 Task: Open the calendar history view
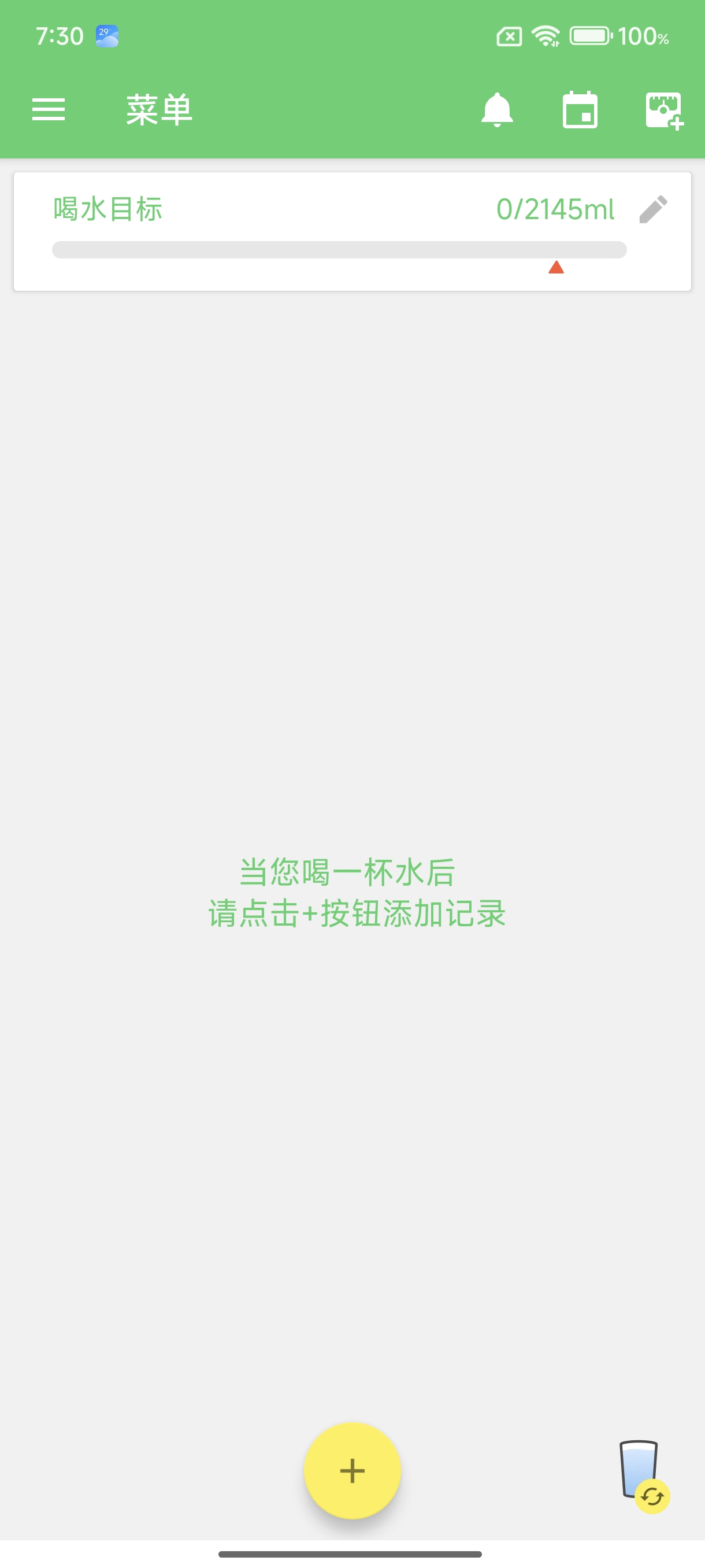(580, 110)
